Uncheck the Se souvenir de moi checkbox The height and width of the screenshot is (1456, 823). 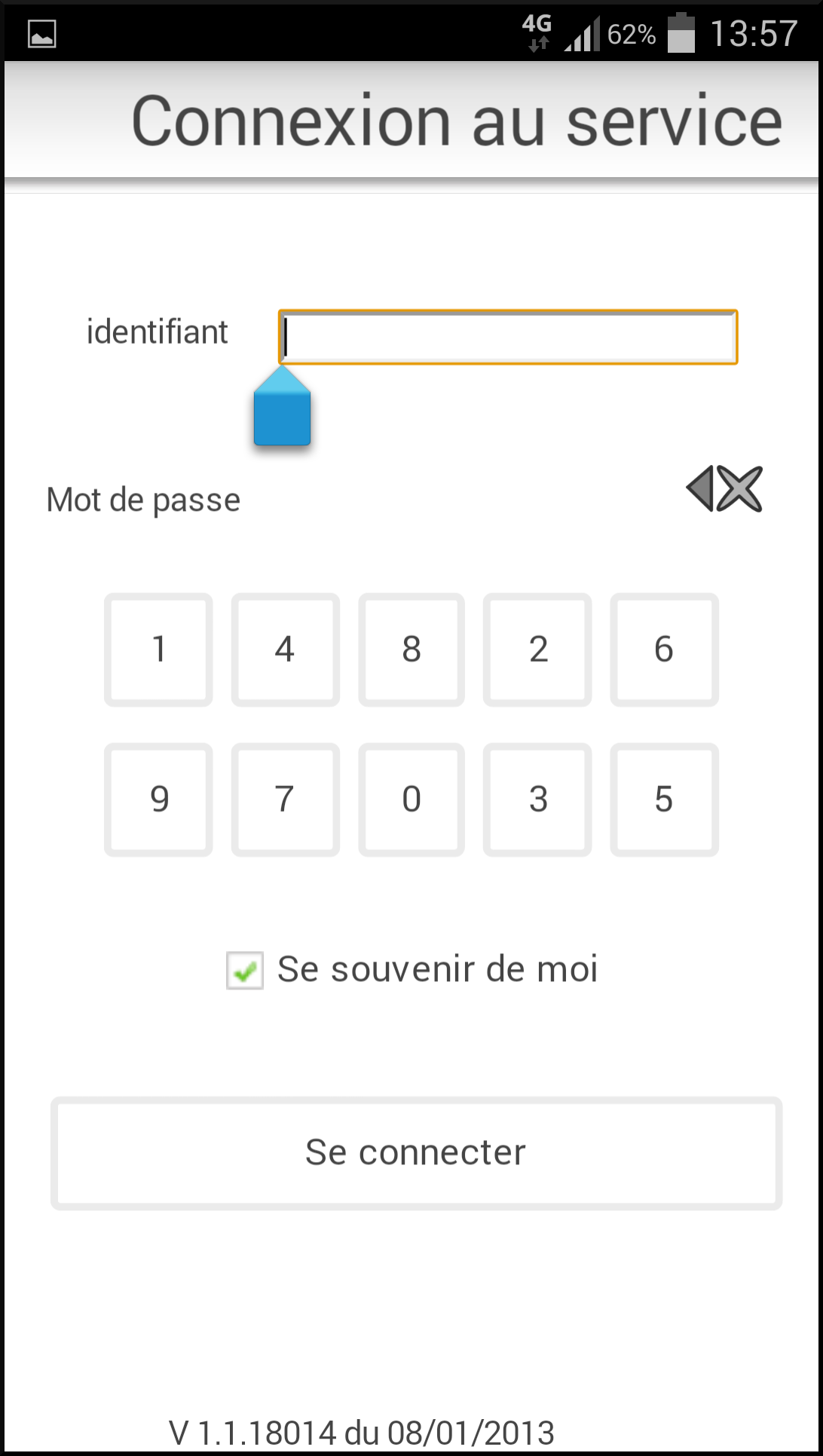[x=245, y=970]
